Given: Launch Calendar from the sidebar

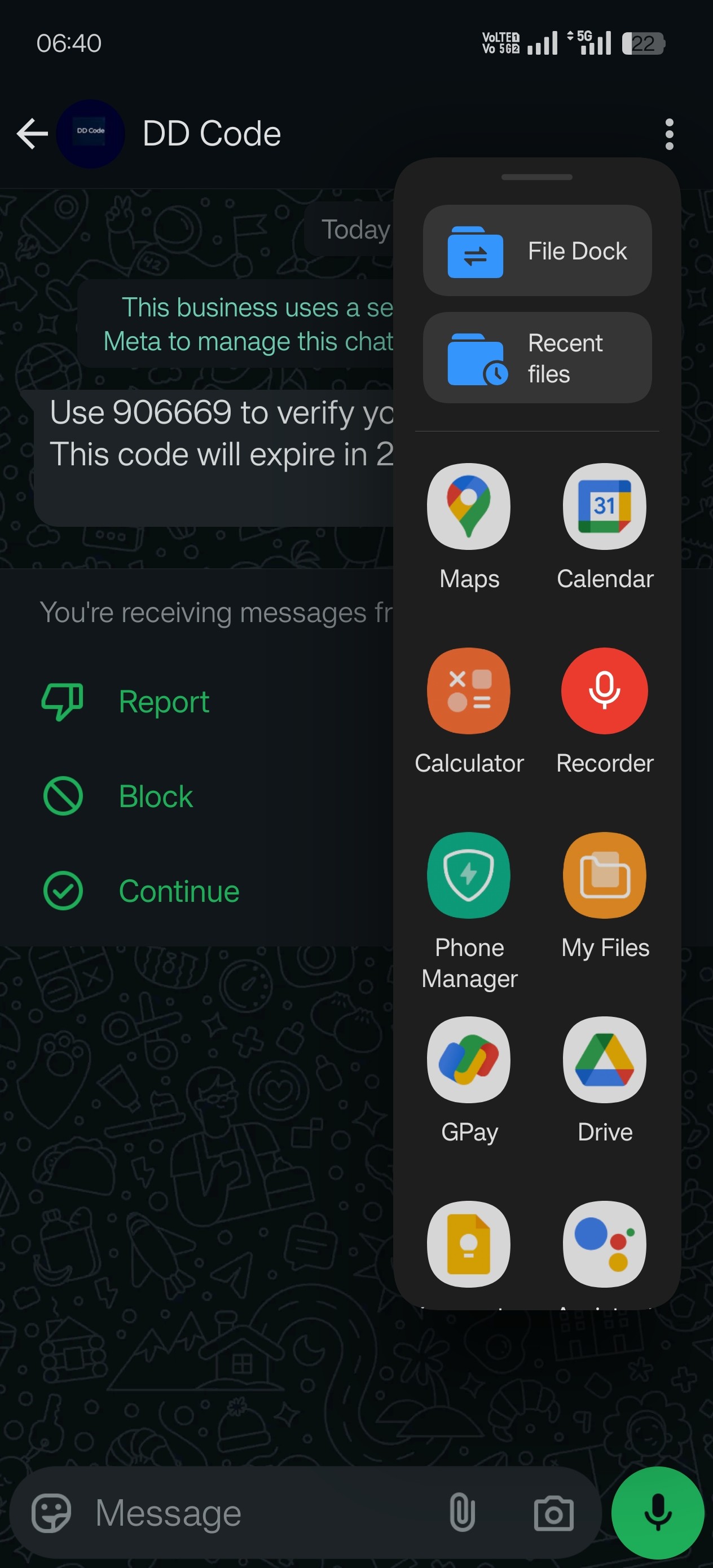Looking at the screenshot, I should [604, 506].
